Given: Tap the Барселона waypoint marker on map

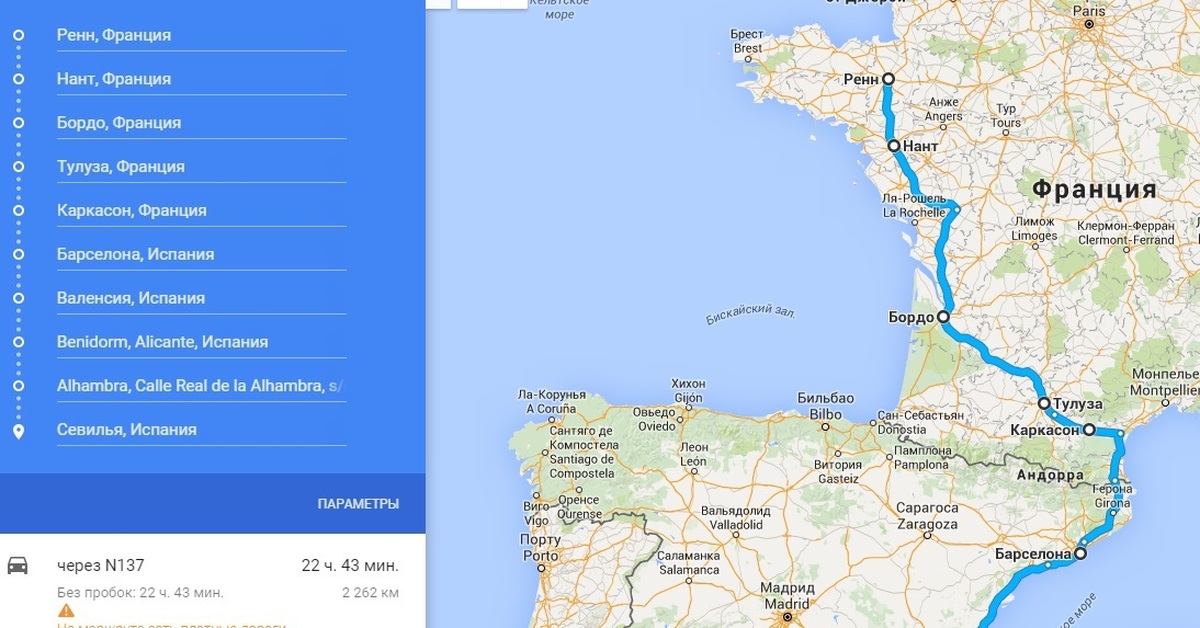Looking at the screenshot, I should pyautogui.click(x=1080, y=553).
